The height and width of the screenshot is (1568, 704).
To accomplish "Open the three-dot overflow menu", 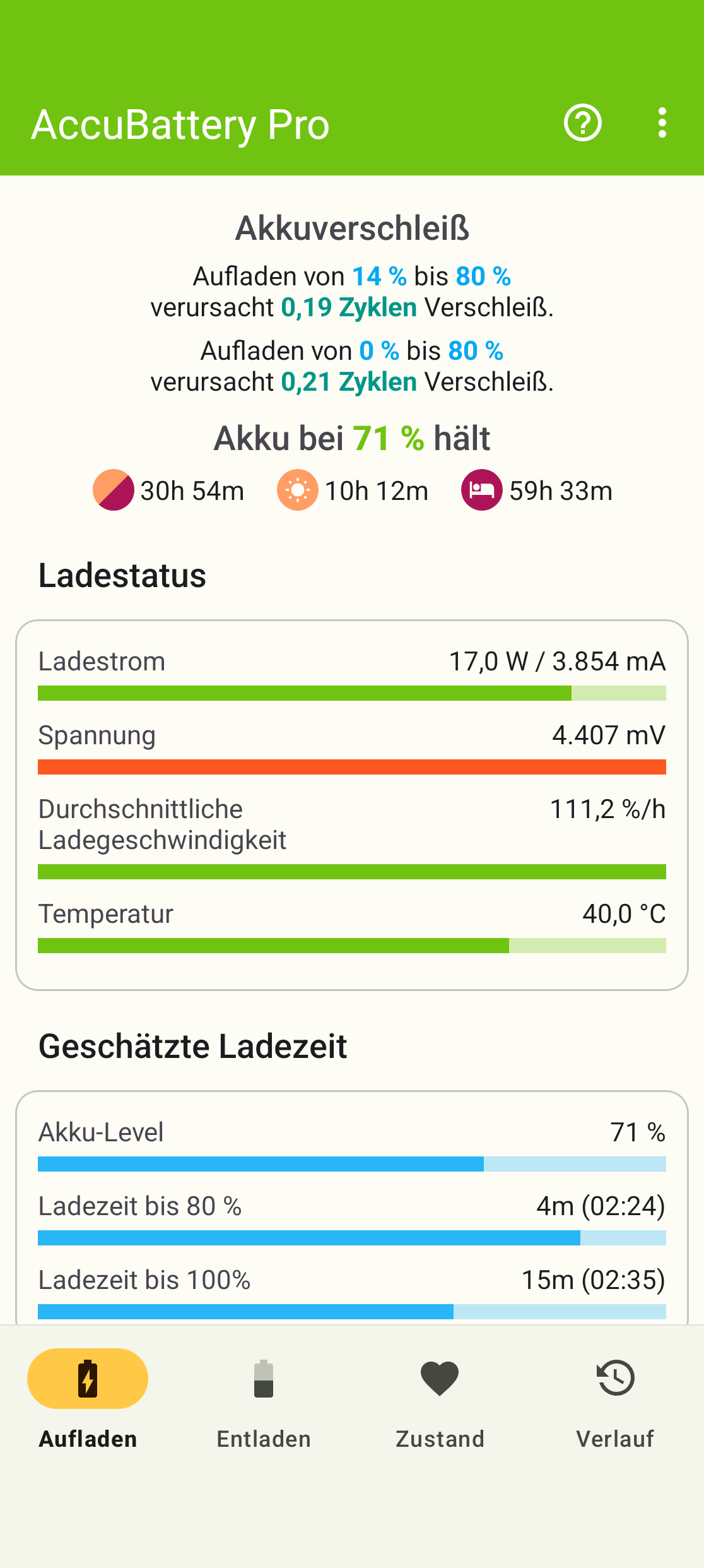I will click(x=662, y=122).
